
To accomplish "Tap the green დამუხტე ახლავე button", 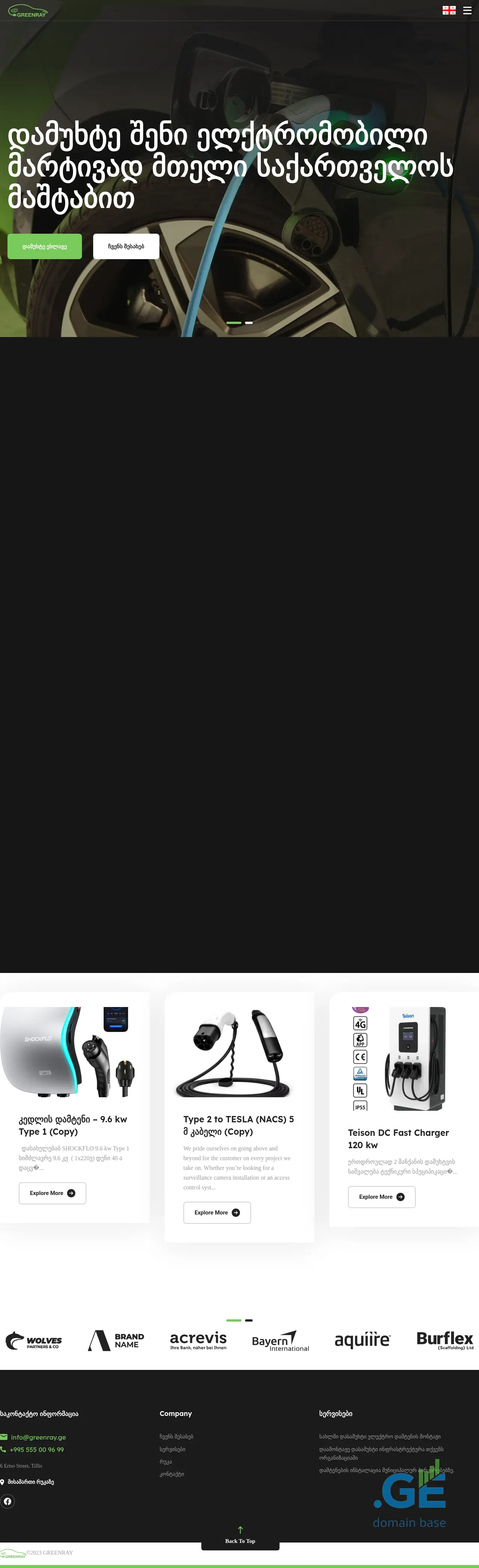I will 45,246.
